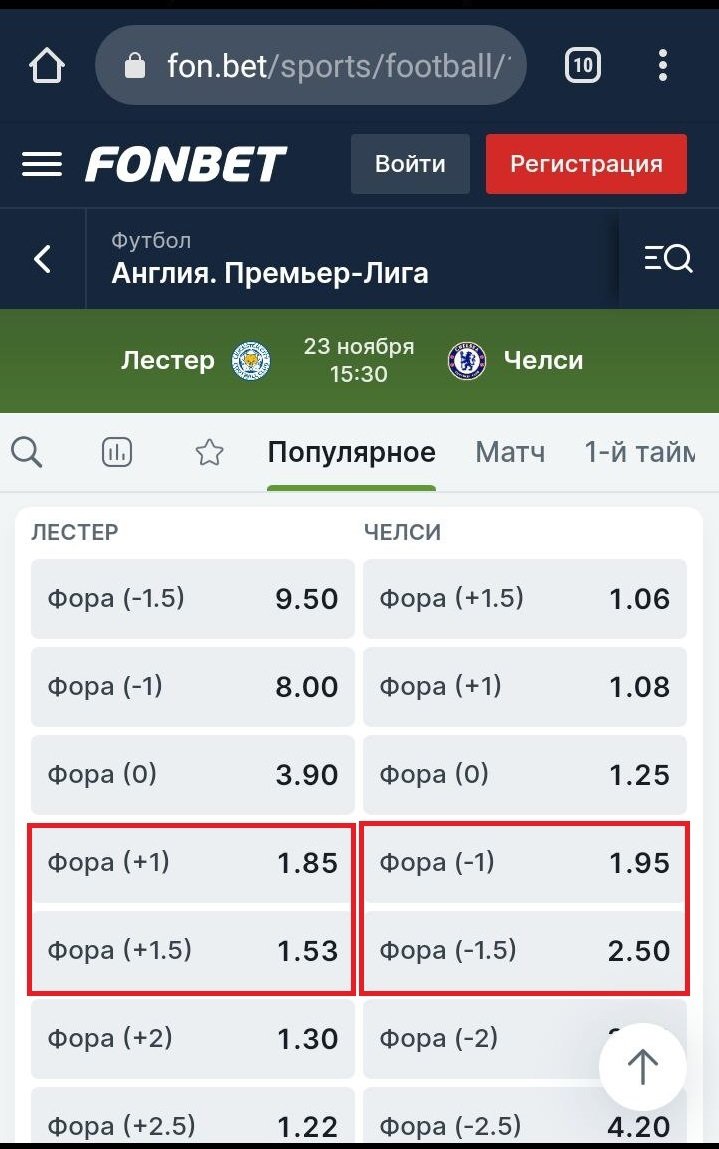Search markets with the magnifier icon
Image resolution: width=719 pixels, height=1149 pixels.
coord(27,452)
